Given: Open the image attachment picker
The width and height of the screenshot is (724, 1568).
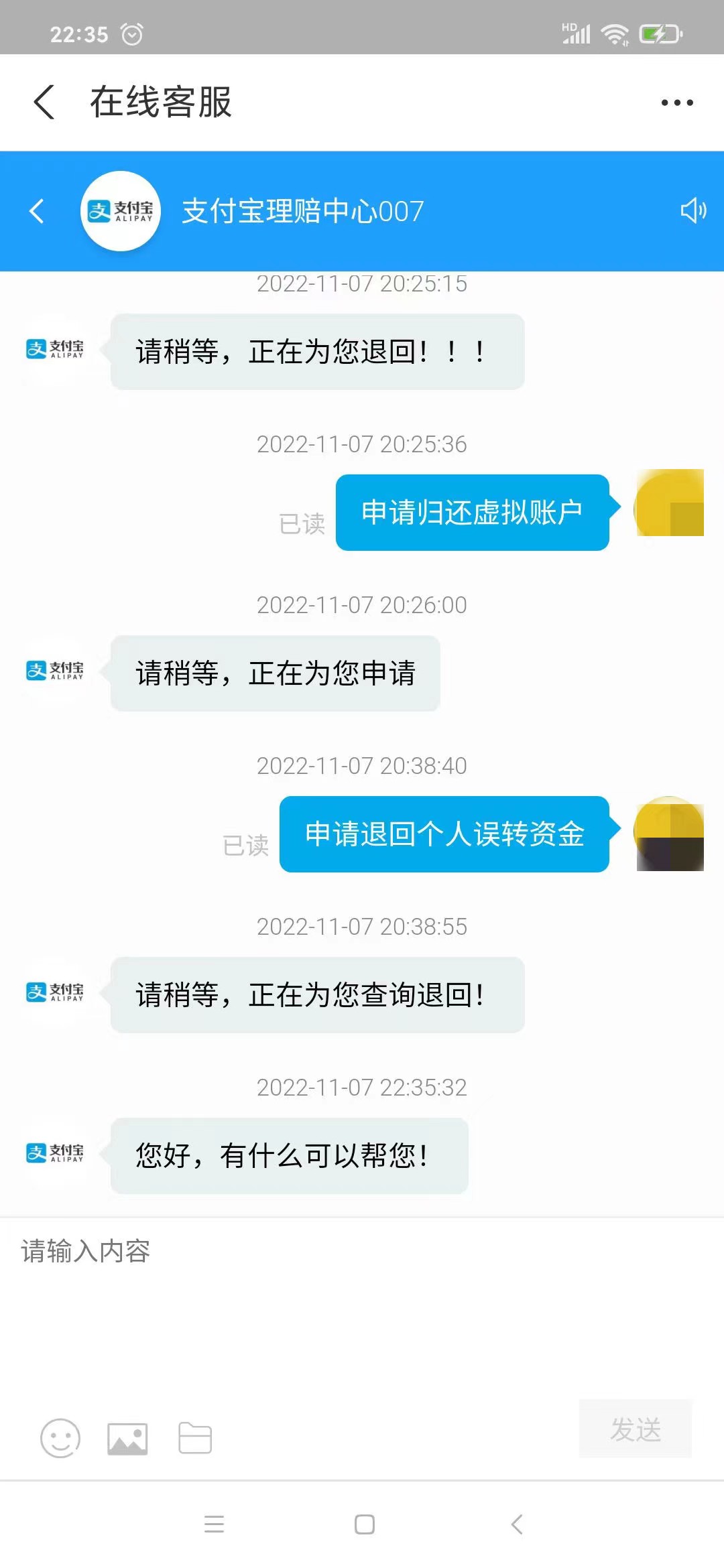Looking at the screenshot, I should pyautogui.click(x=127, y=1437).
